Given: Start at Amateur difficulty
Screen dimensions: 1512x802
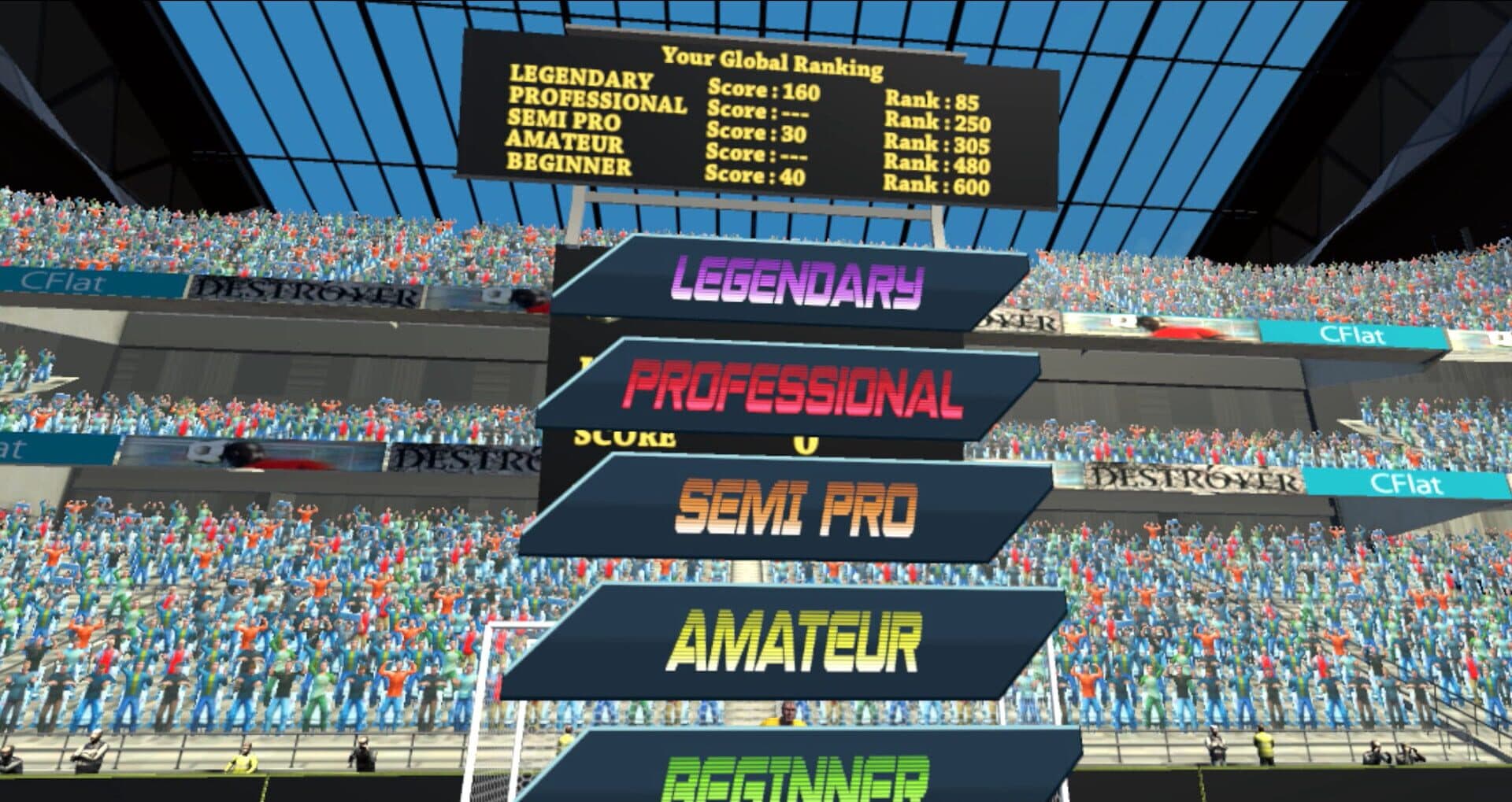Looking at the screenshot, I should tap(792, 641).
